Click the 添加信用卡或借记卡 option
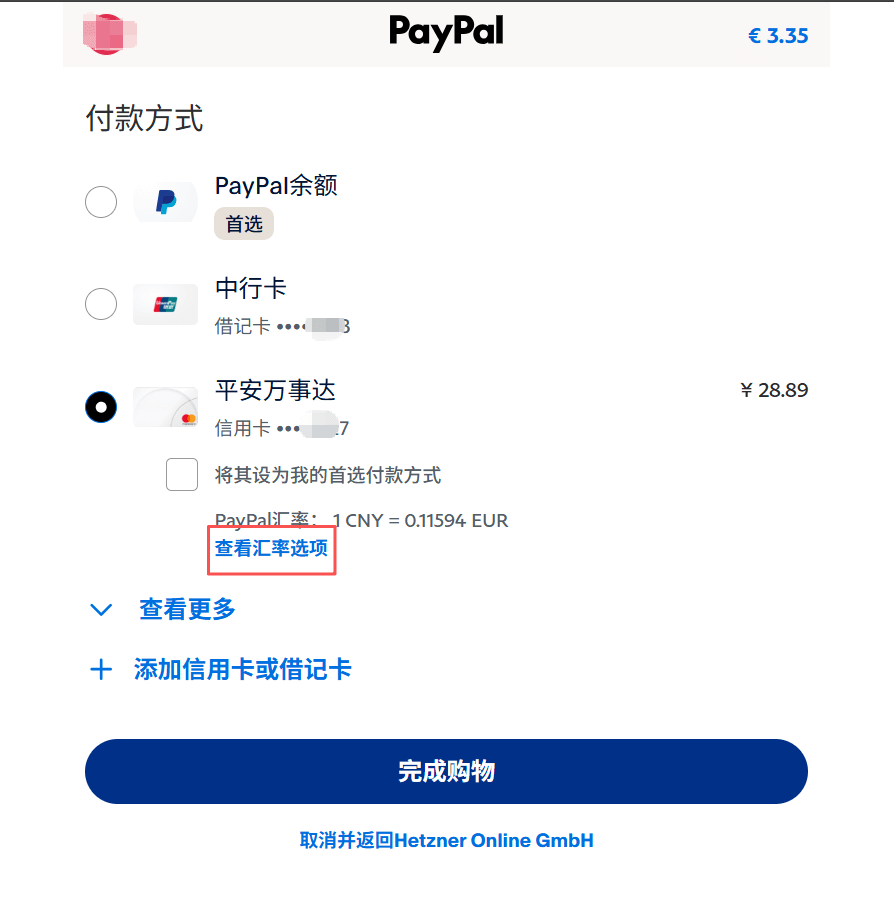 coord(244,669)
